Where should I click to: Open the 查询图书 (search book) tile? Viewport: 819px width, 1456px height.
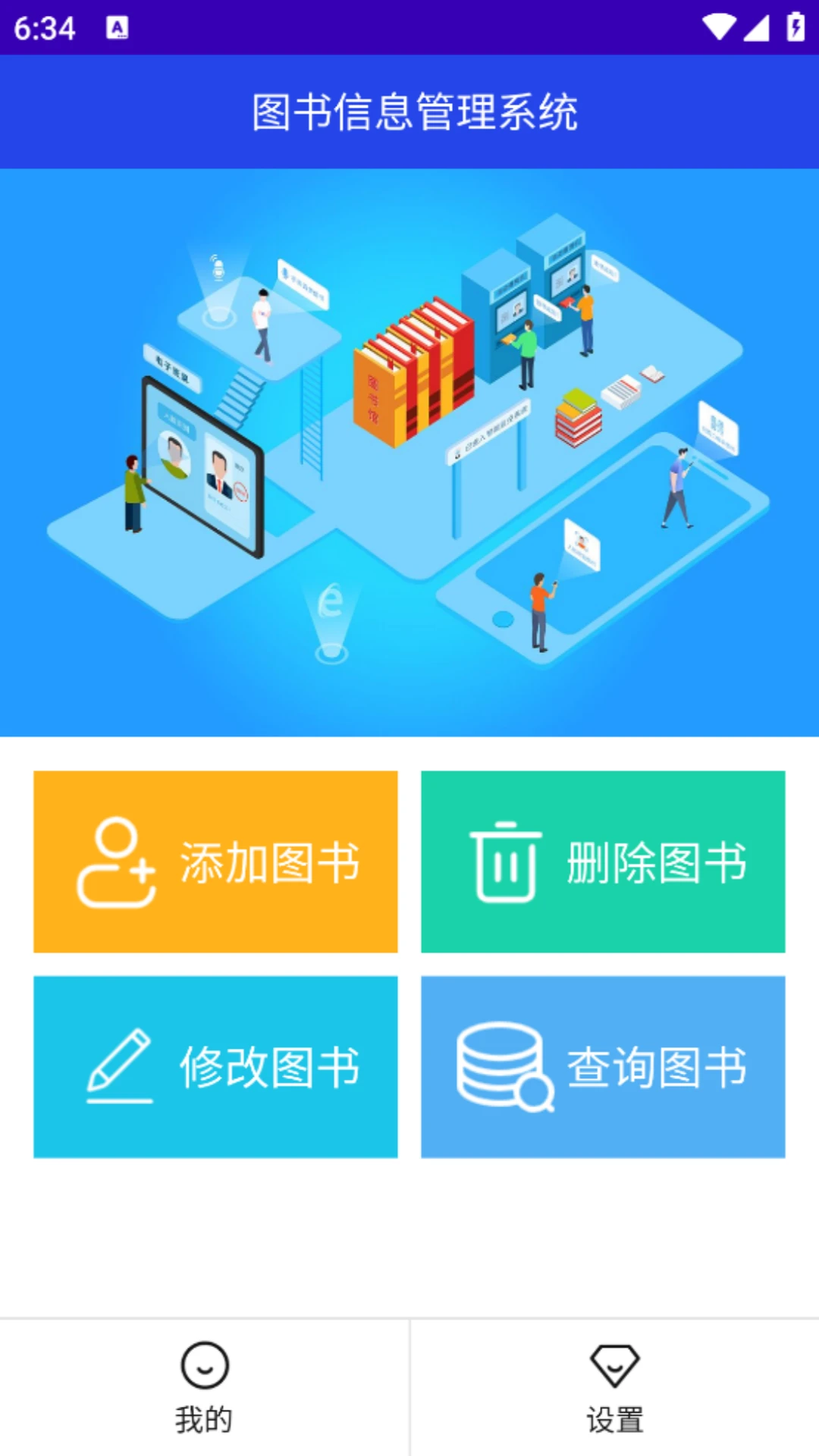click(x=603, y=1066)
